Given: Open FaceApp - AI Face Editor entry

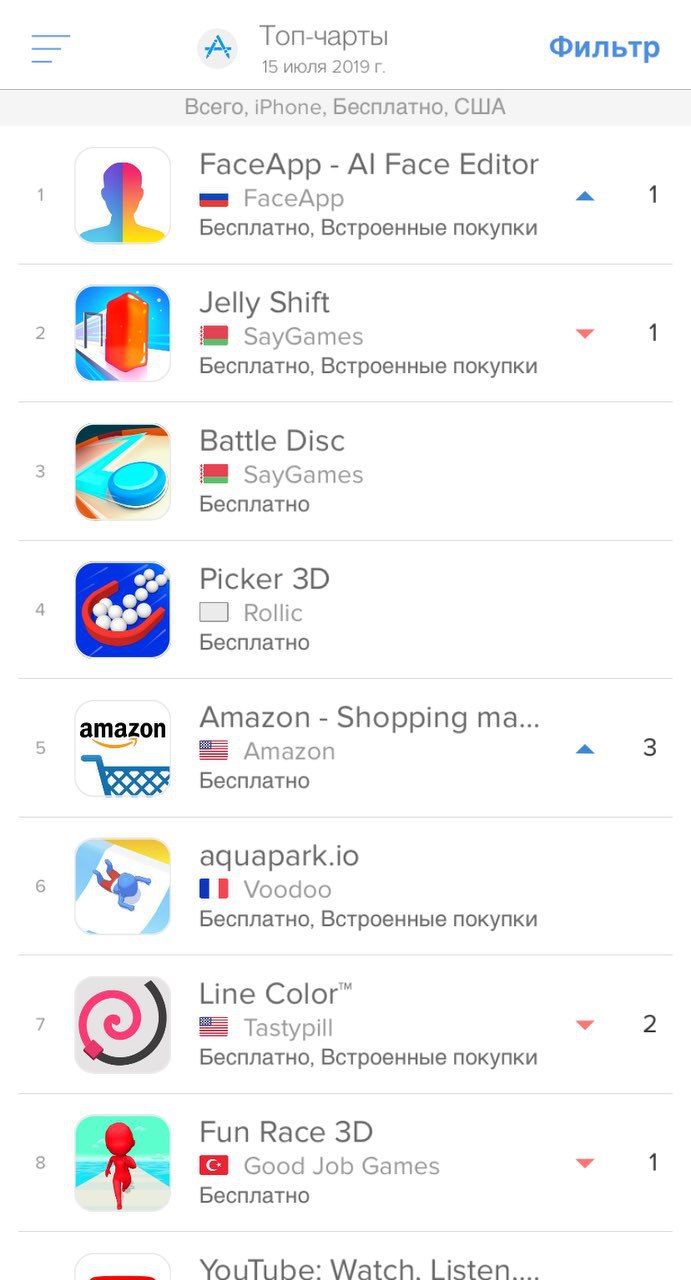Looking at the screenshot, I should pyautogui.click(x=368, y=195).
